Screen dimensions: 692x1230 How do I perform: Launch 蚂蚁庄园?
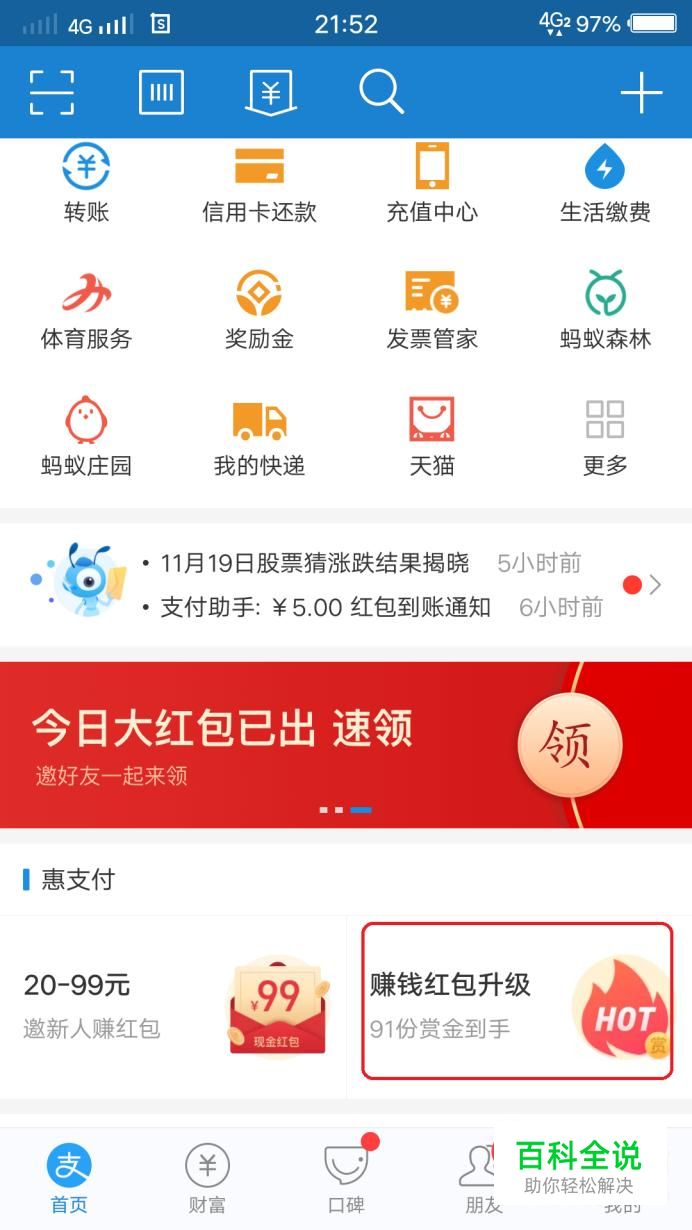click(86, 437)
